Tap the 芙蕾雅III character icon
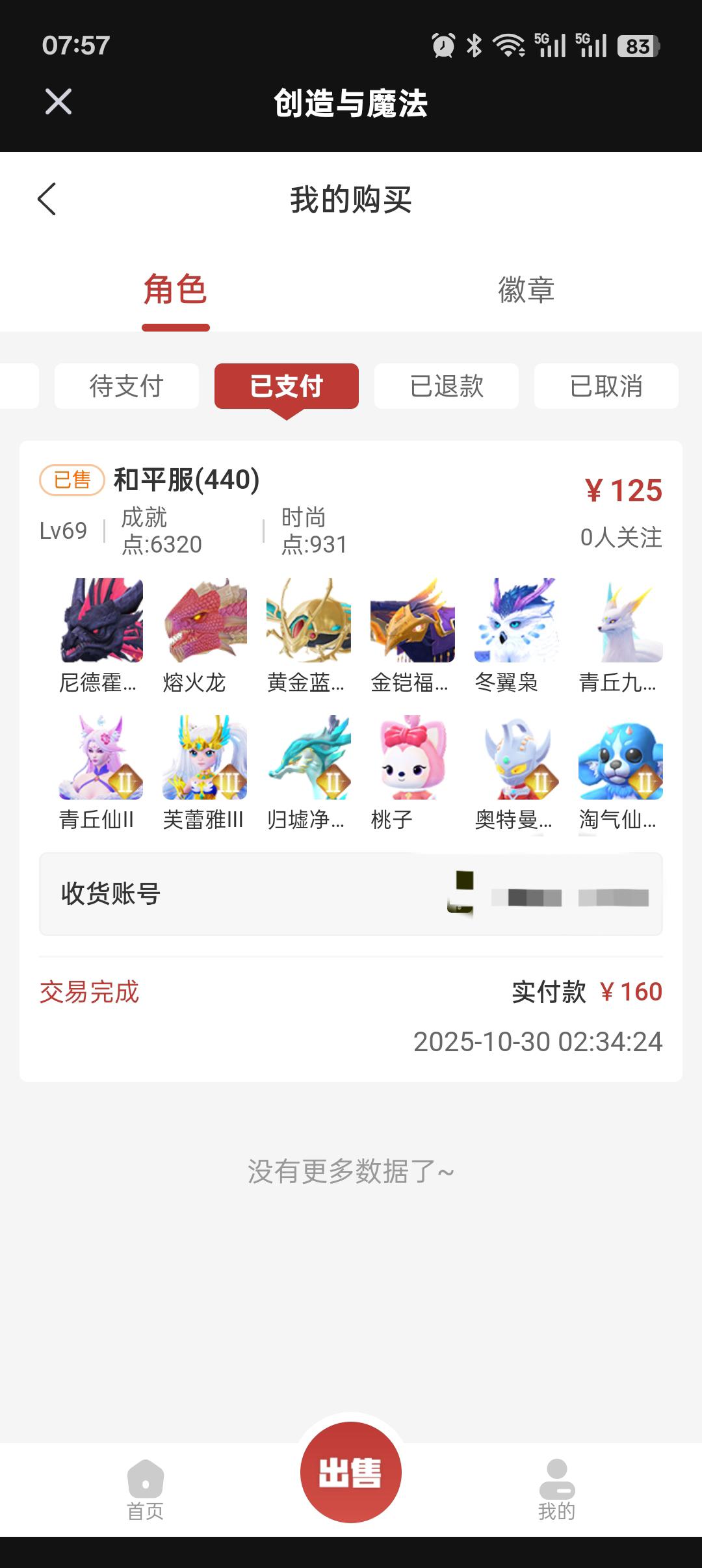The image size is (702, 1568). coord(205,759)
